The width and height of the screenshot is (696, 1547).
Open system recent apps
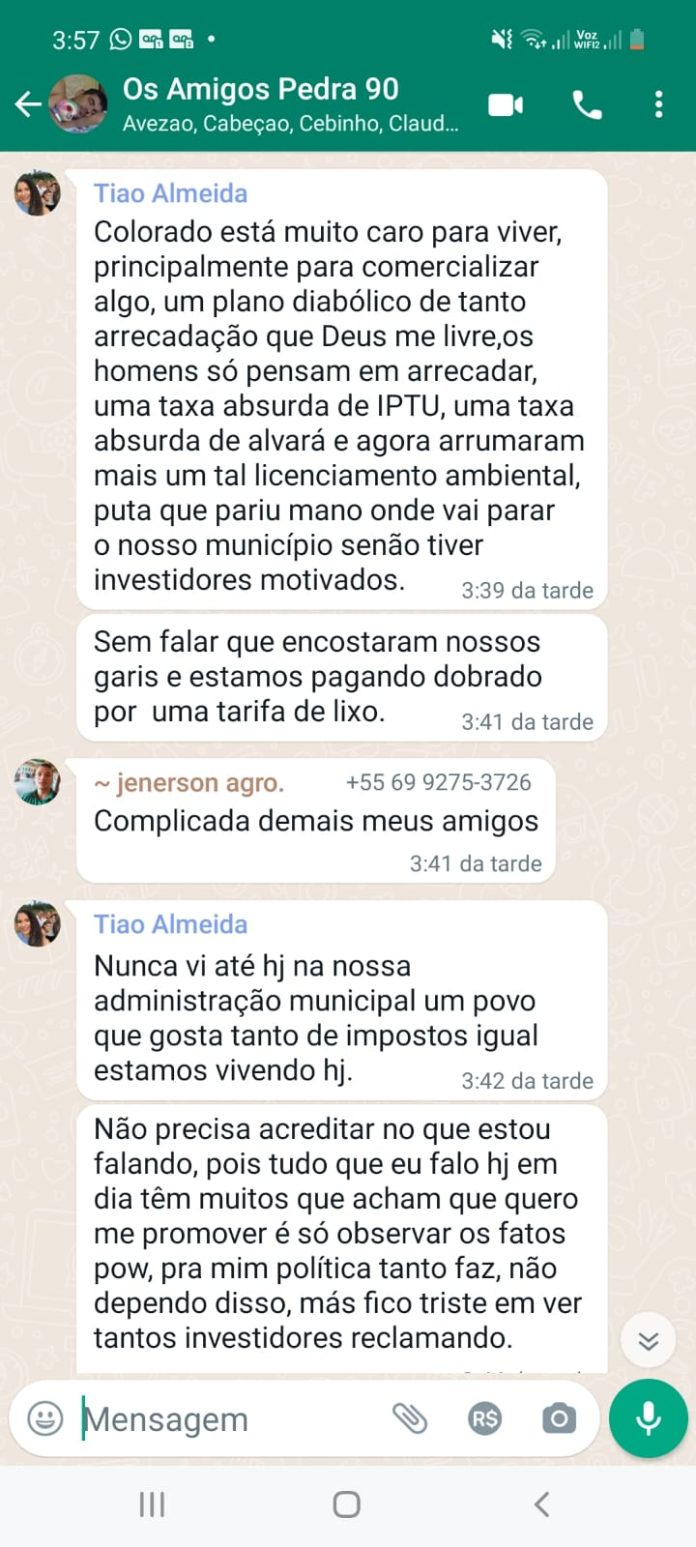[x=152, y=1504]
